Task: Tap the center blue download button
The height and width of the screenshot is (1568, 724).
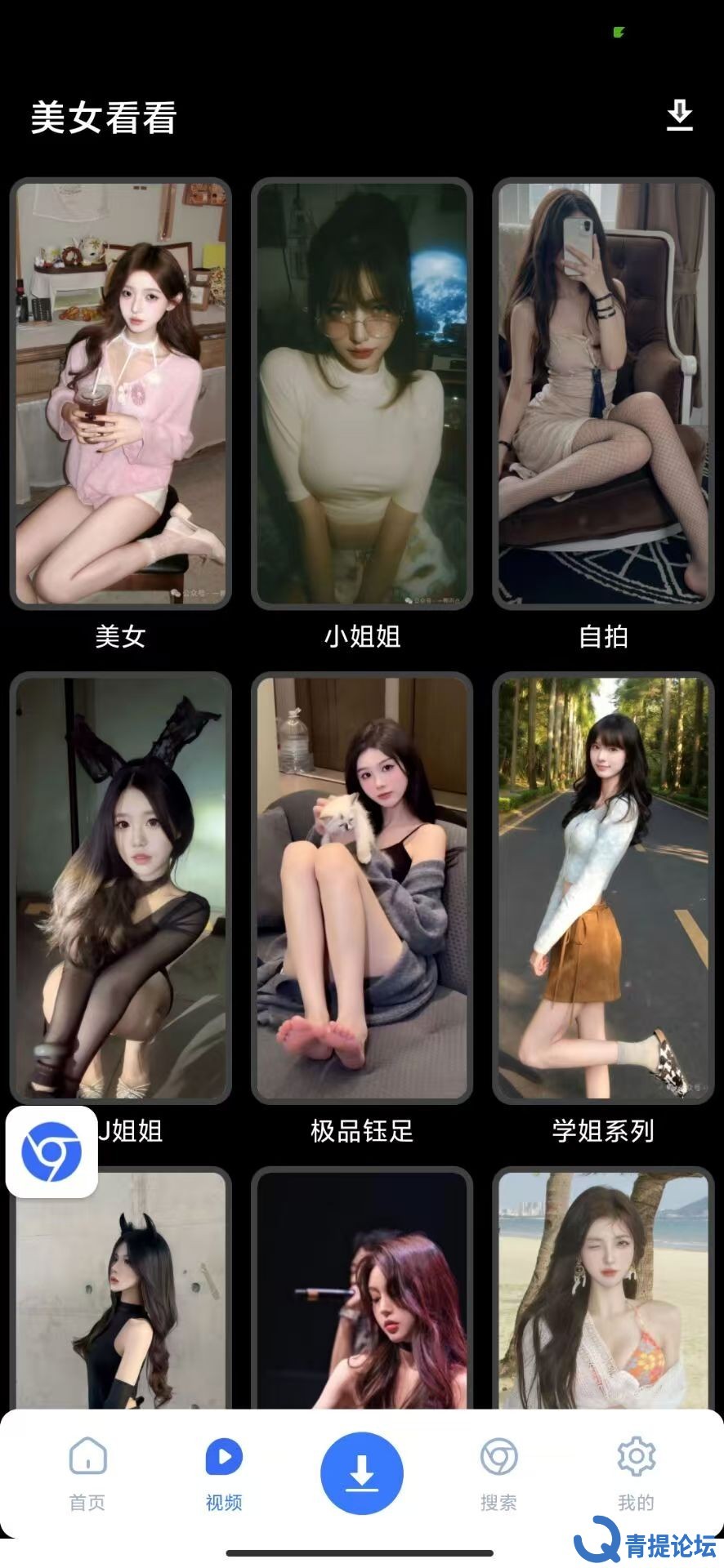Action: [362, 1473]
